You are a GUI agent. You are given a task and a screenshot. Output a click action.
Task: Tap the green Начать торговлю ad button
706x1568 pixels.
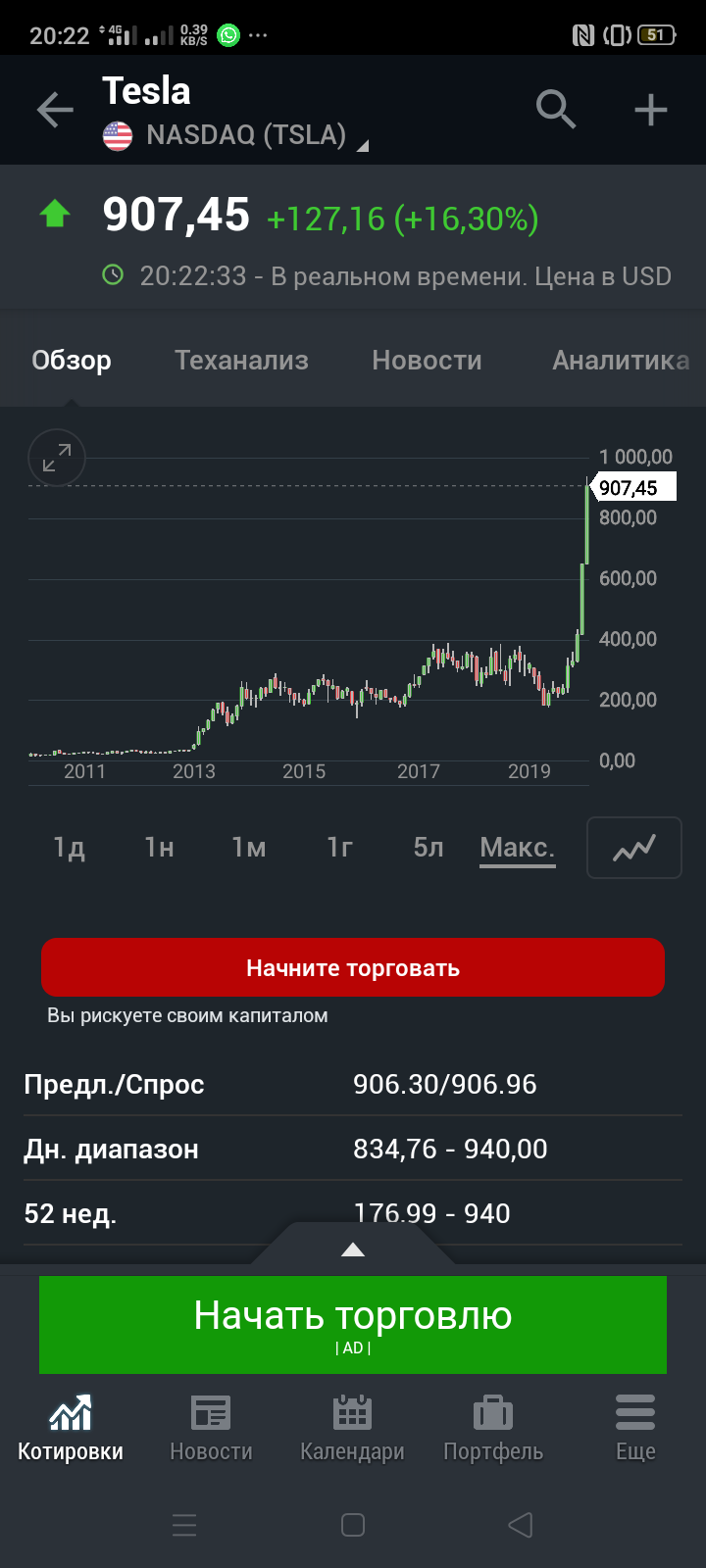coord(353,1325)
